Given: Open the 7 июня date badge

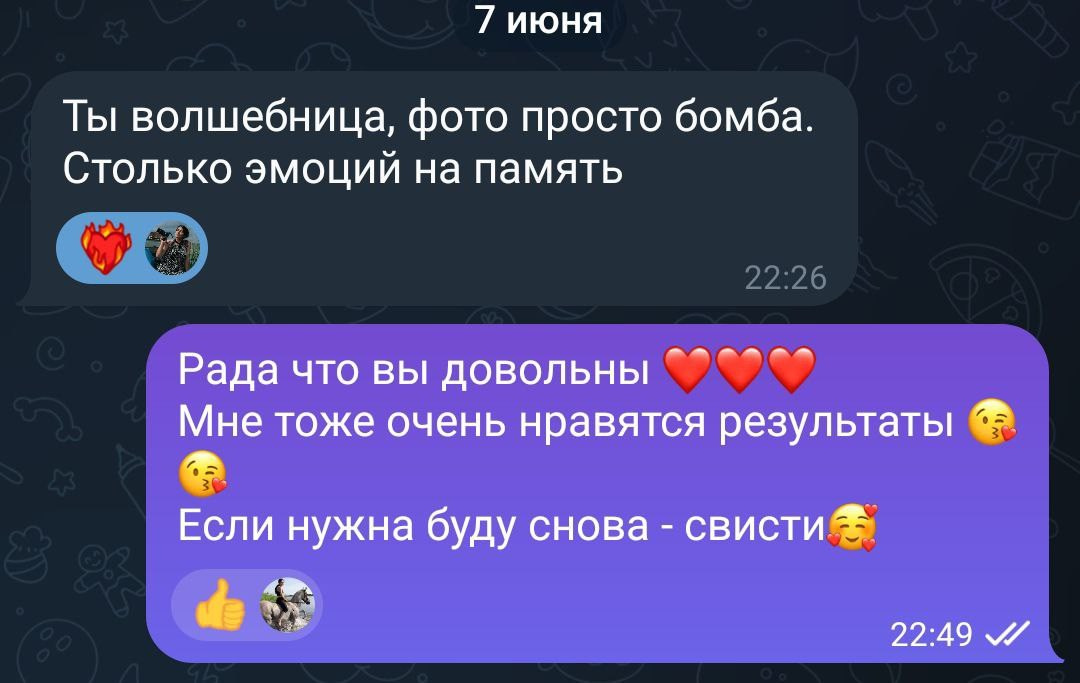Looking at the screenshot, I should pyautogui.click(x=539, y=20).
